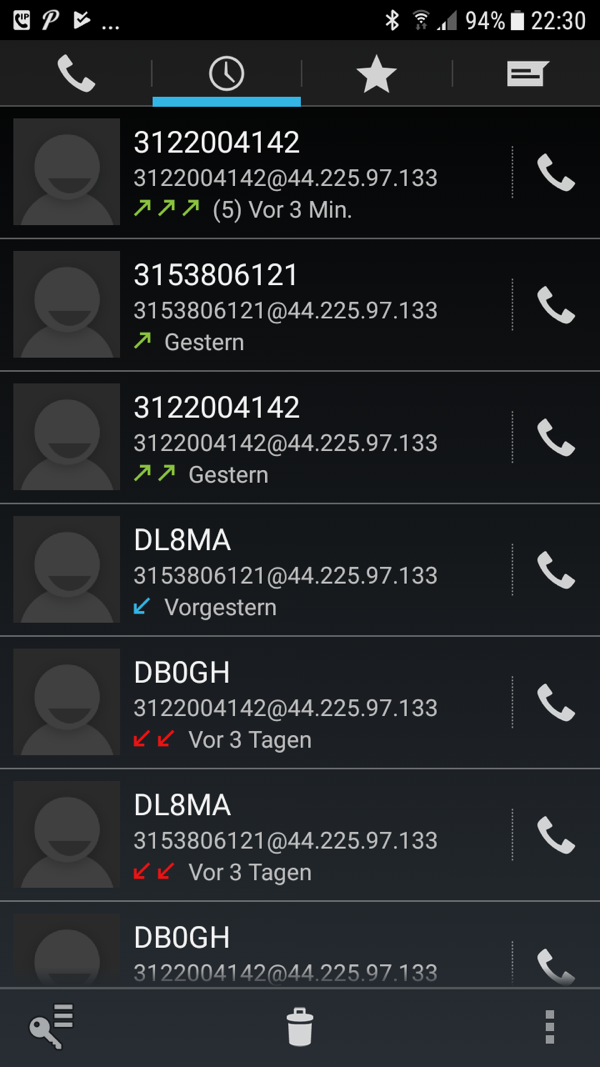Switch to the dialer phone tab
The width and height of the screenshot is (600, 1067).
point(76,73)
